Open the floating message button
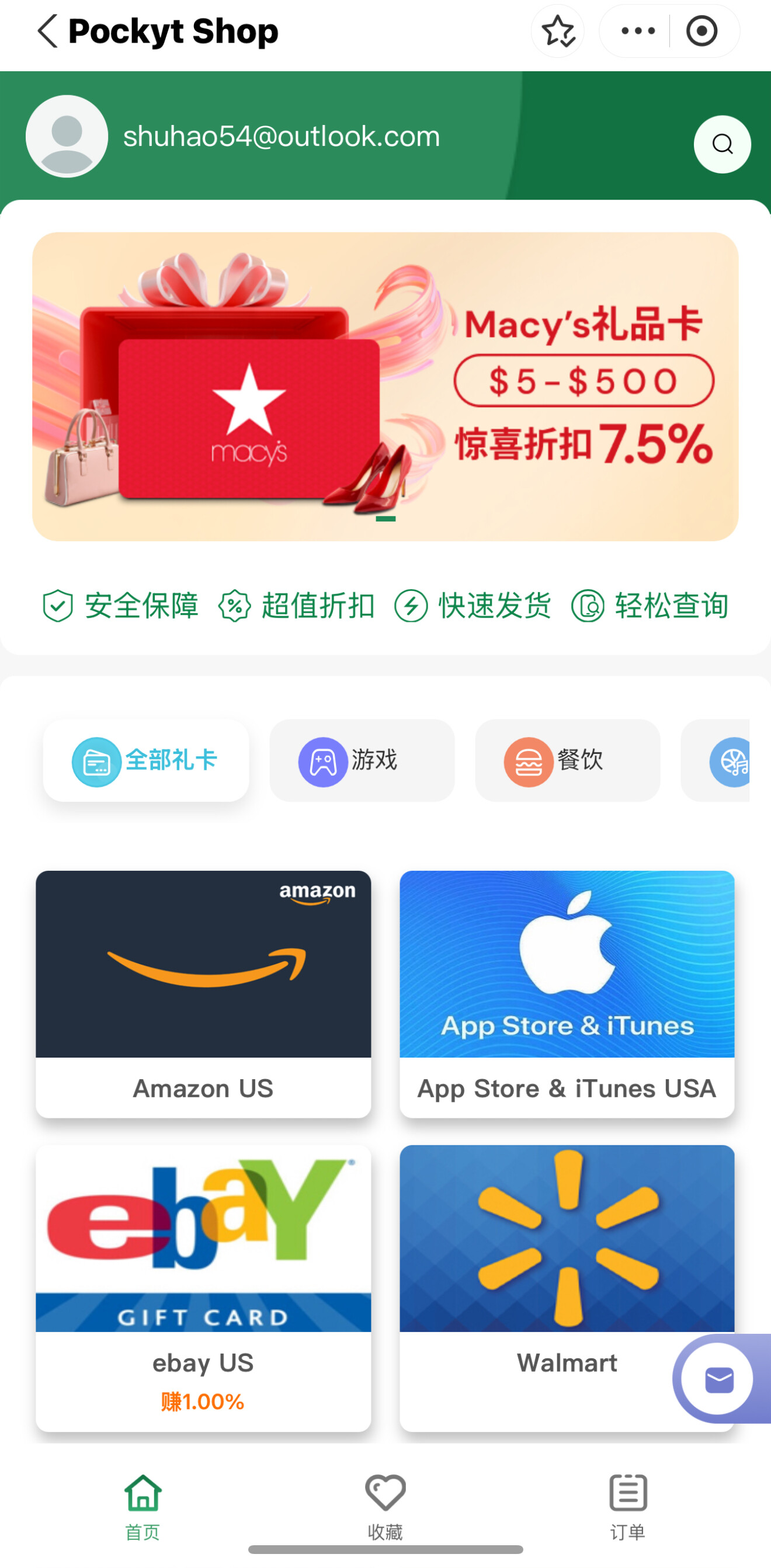Image resolution: width=771 pixels, height=1568 pixels. [x=718, y=1379]
